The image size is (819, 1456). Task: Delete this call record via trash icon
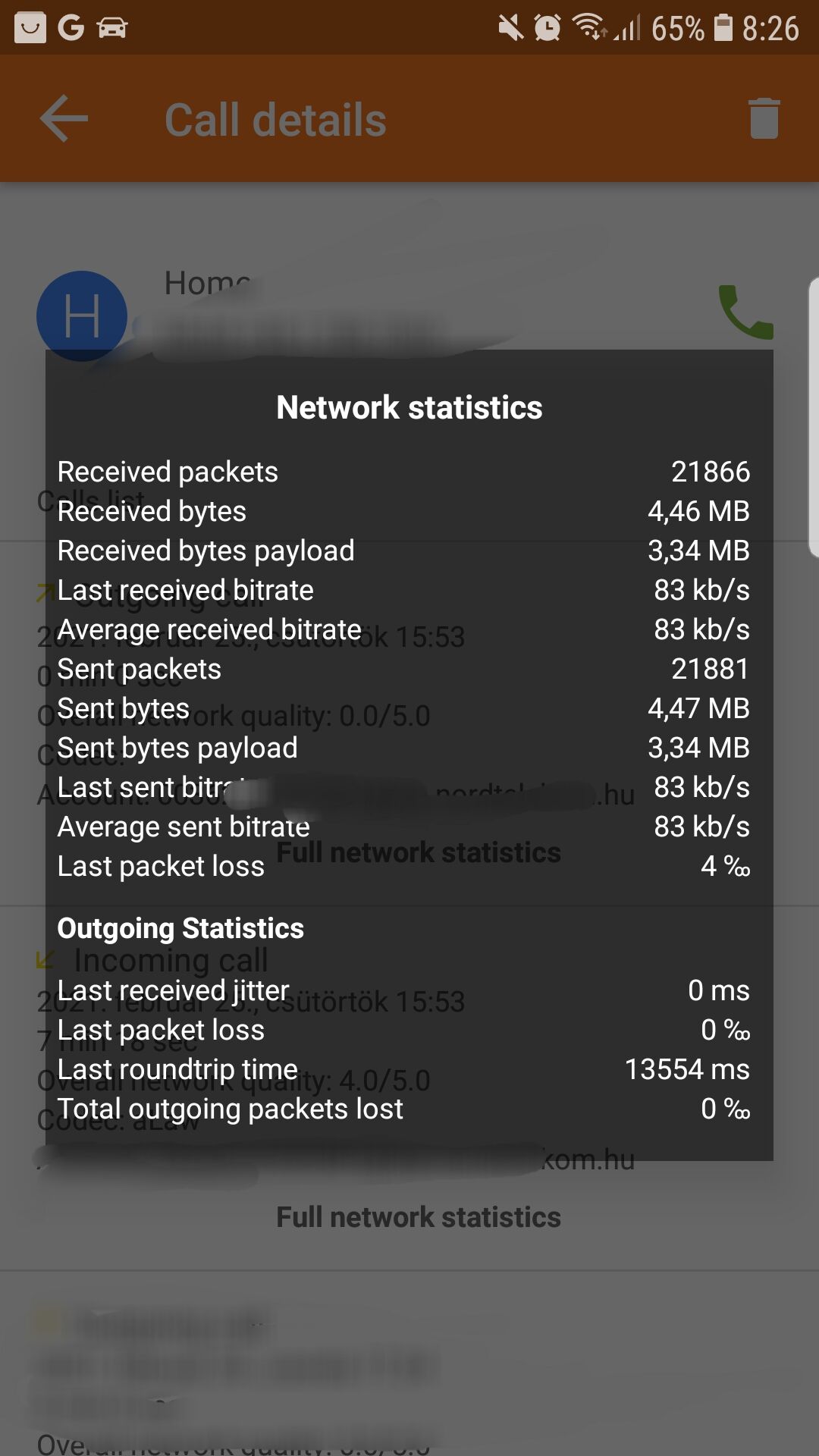coord(764,118)
